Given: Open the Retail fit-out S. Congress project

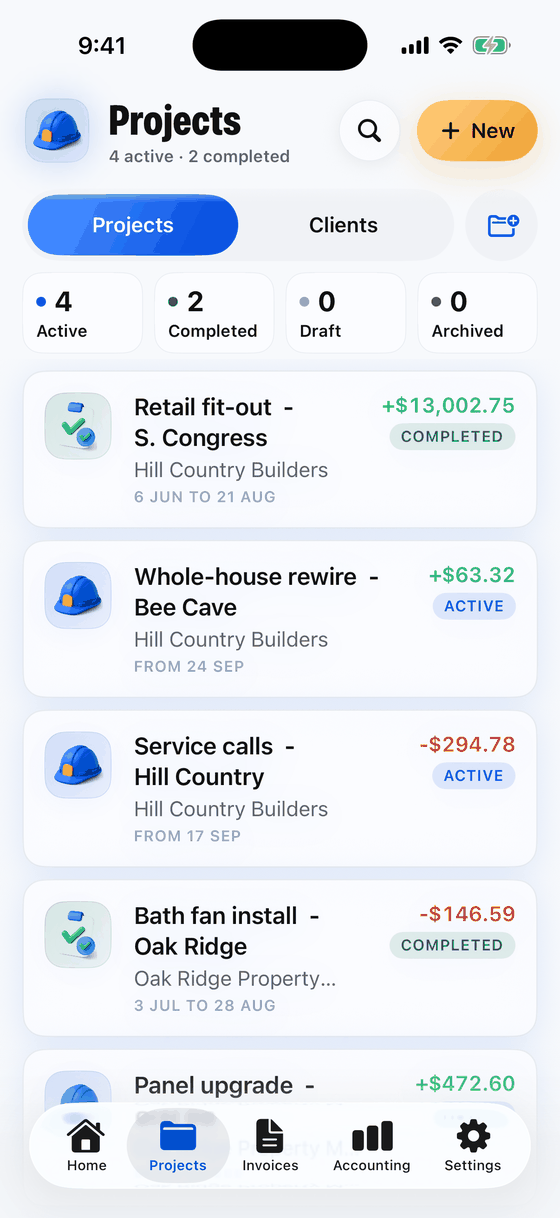Looking at the screenshot, I should point(280,449).
